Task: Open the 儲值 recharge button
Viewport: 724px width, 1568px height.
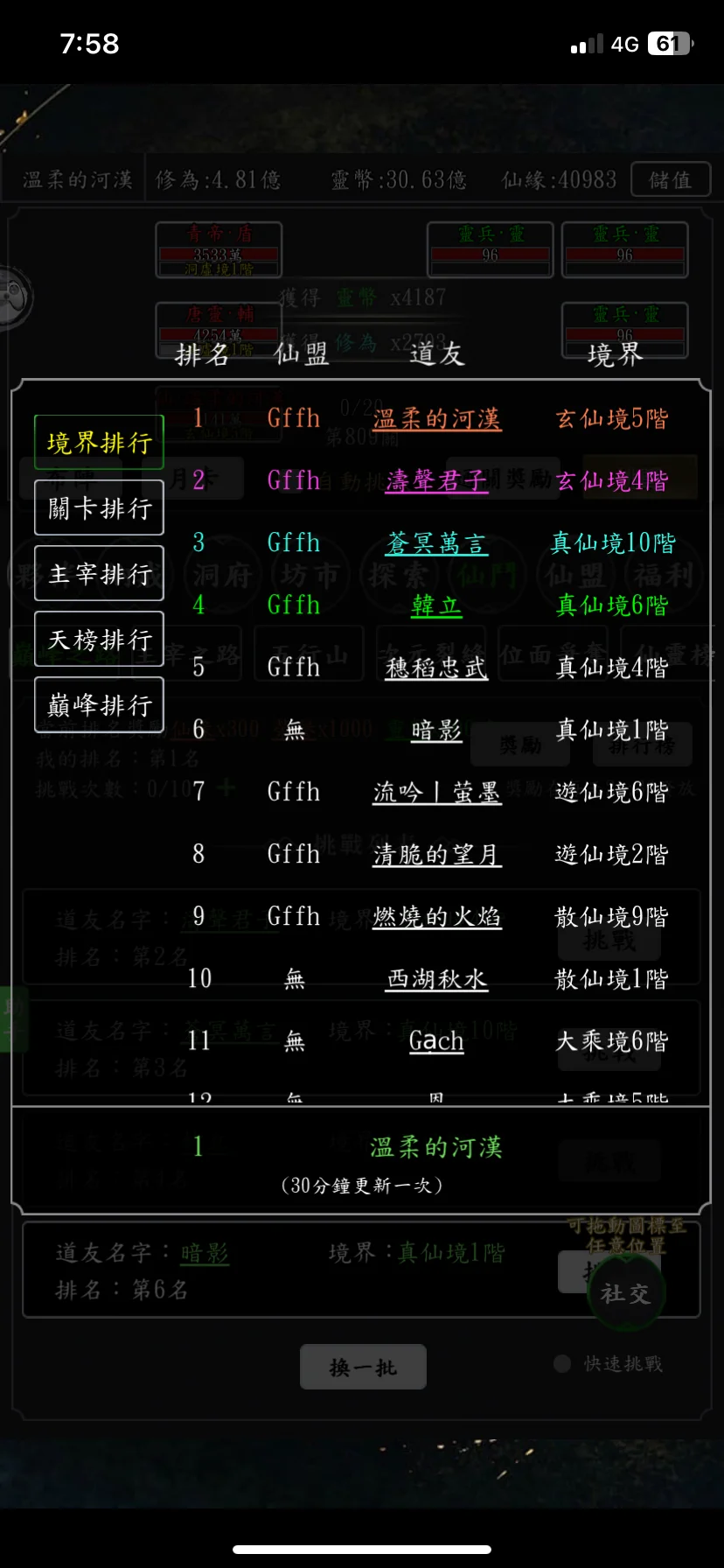Action: pyautogui.click(x=670, y=180)
